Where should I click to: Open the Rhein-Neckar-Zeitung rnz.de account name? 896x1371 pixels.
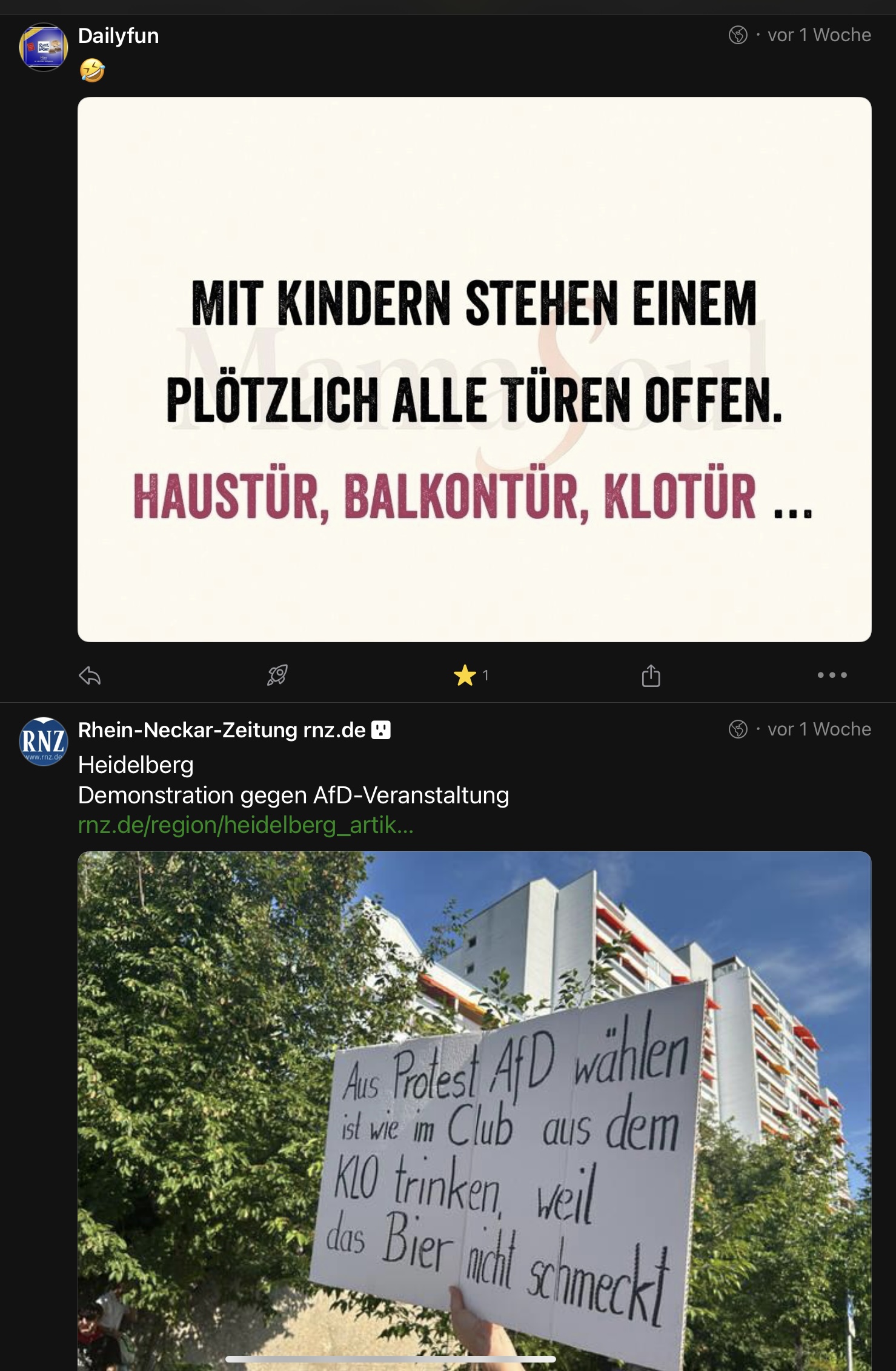pyautogui.click(x=222, y=730)
